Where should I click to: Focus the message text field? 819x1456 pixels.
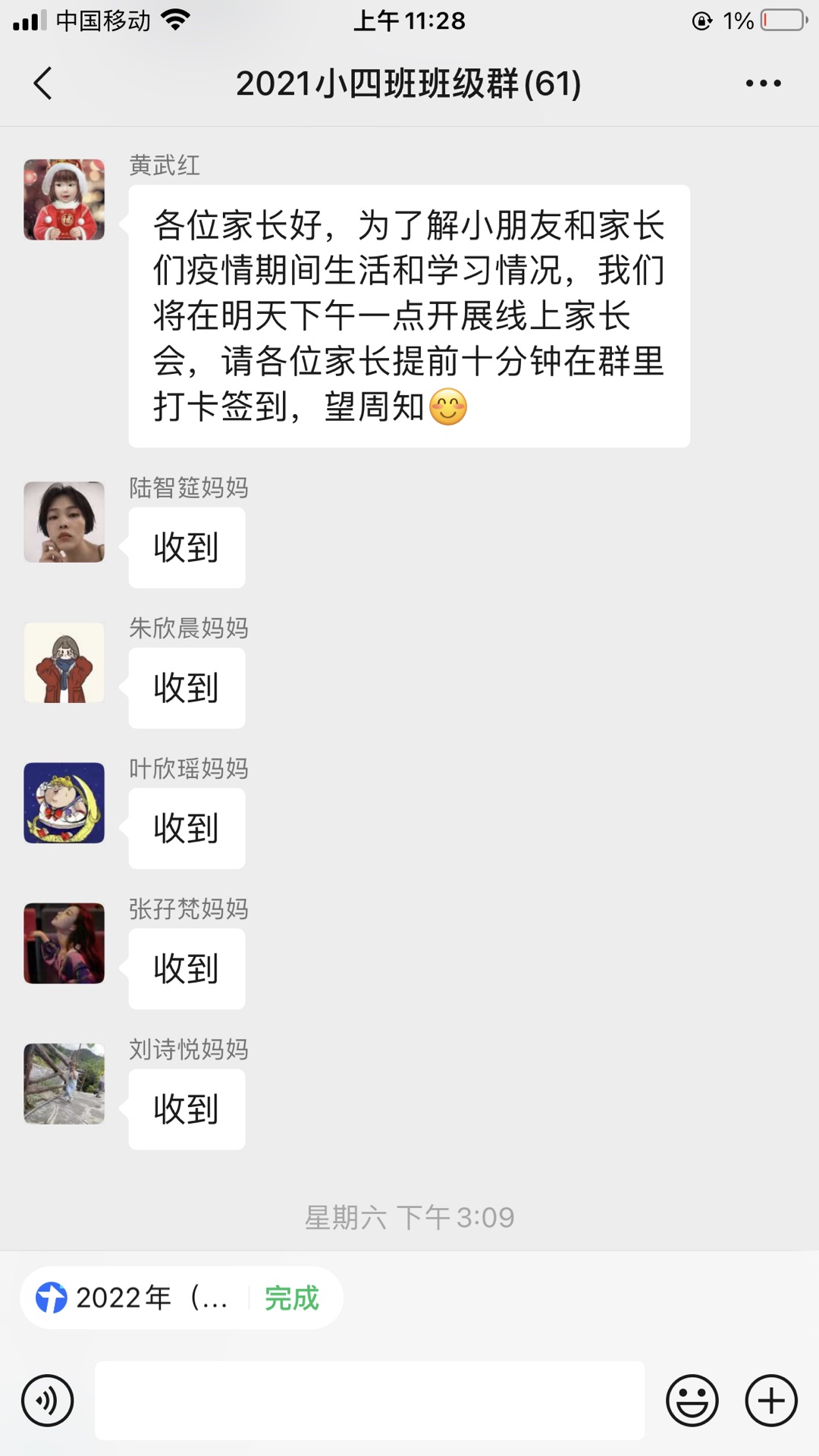(369, 1401)
